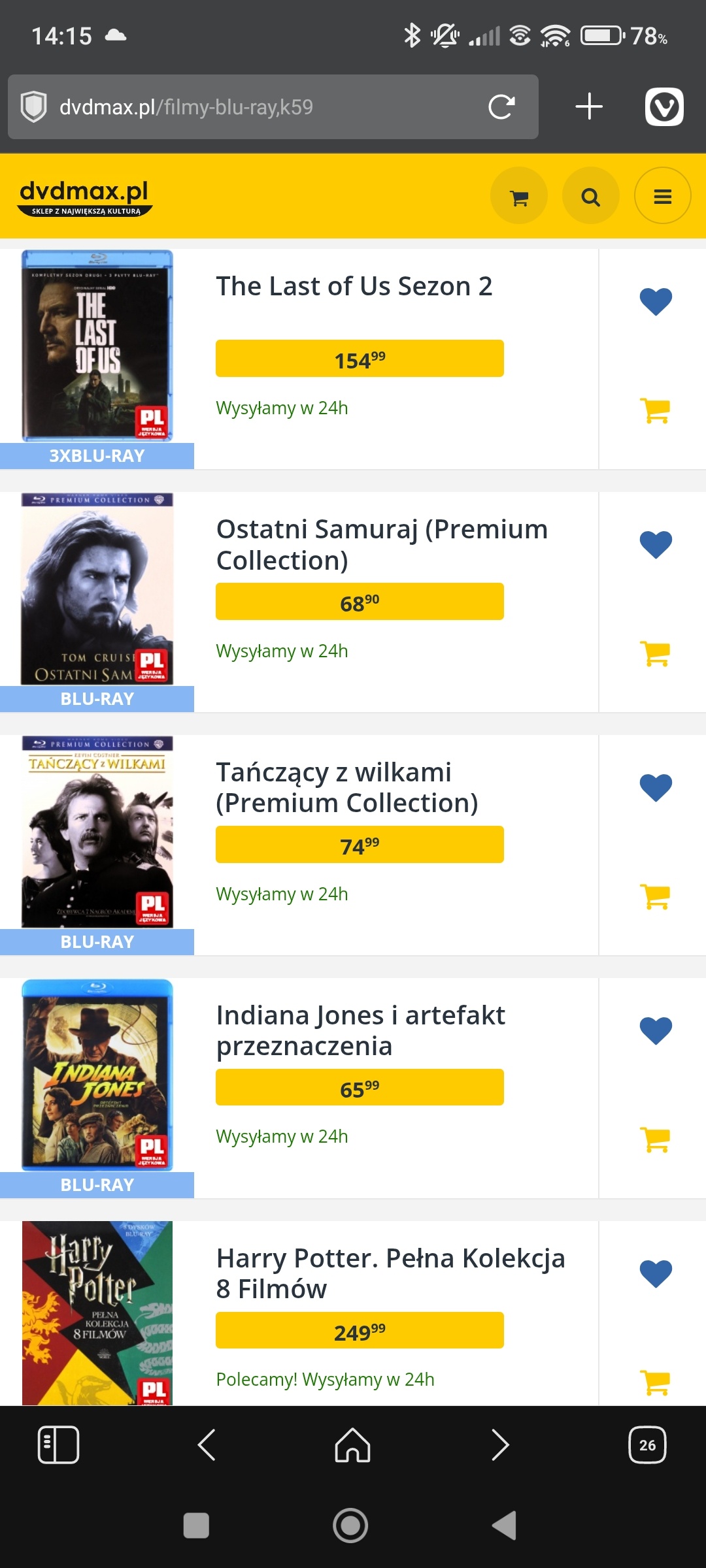Viewport: 706px width, 1568px height.
Task: Add The Last of Us Sezon 2 to favorites
Action: click(656, 301)
